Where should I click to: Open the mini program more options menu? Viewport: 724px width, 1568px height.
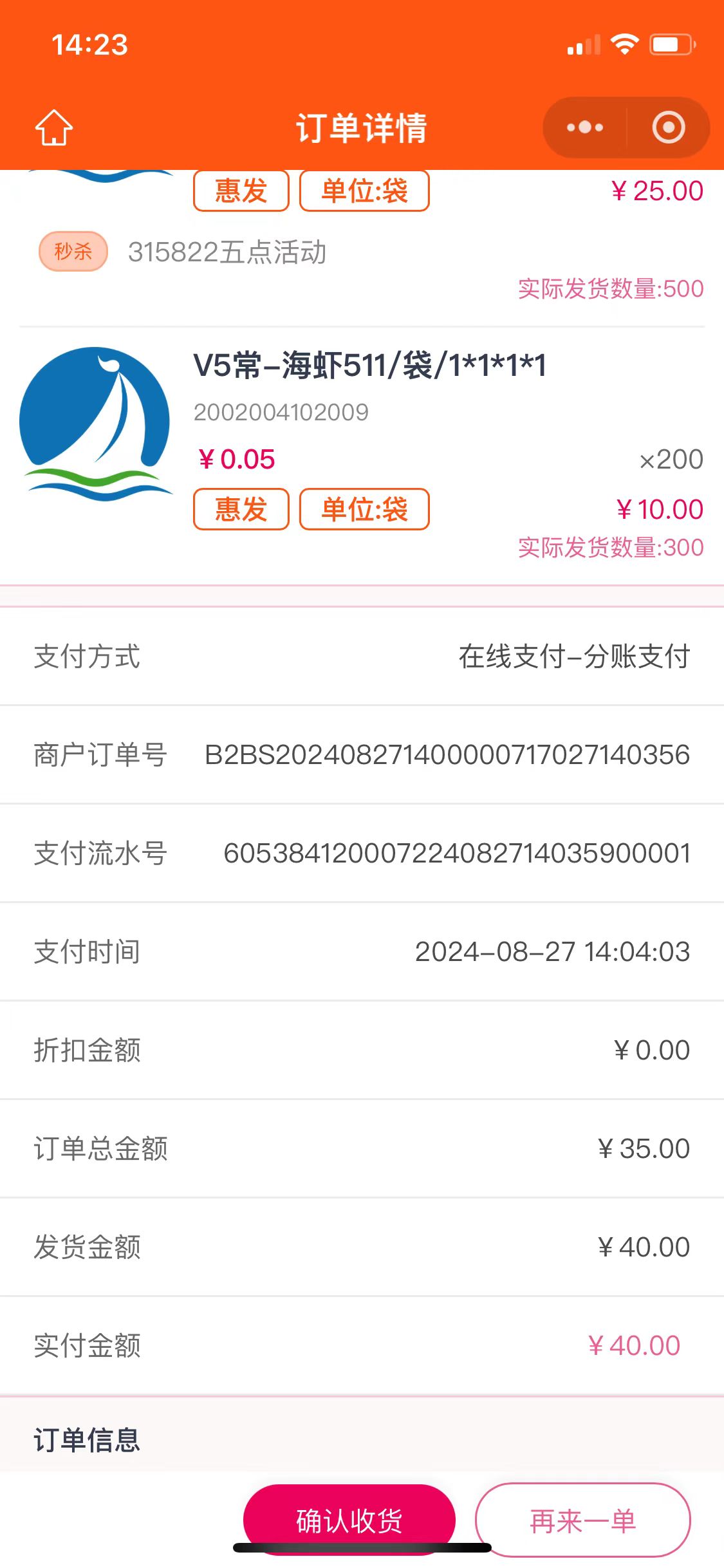[584, 127]
